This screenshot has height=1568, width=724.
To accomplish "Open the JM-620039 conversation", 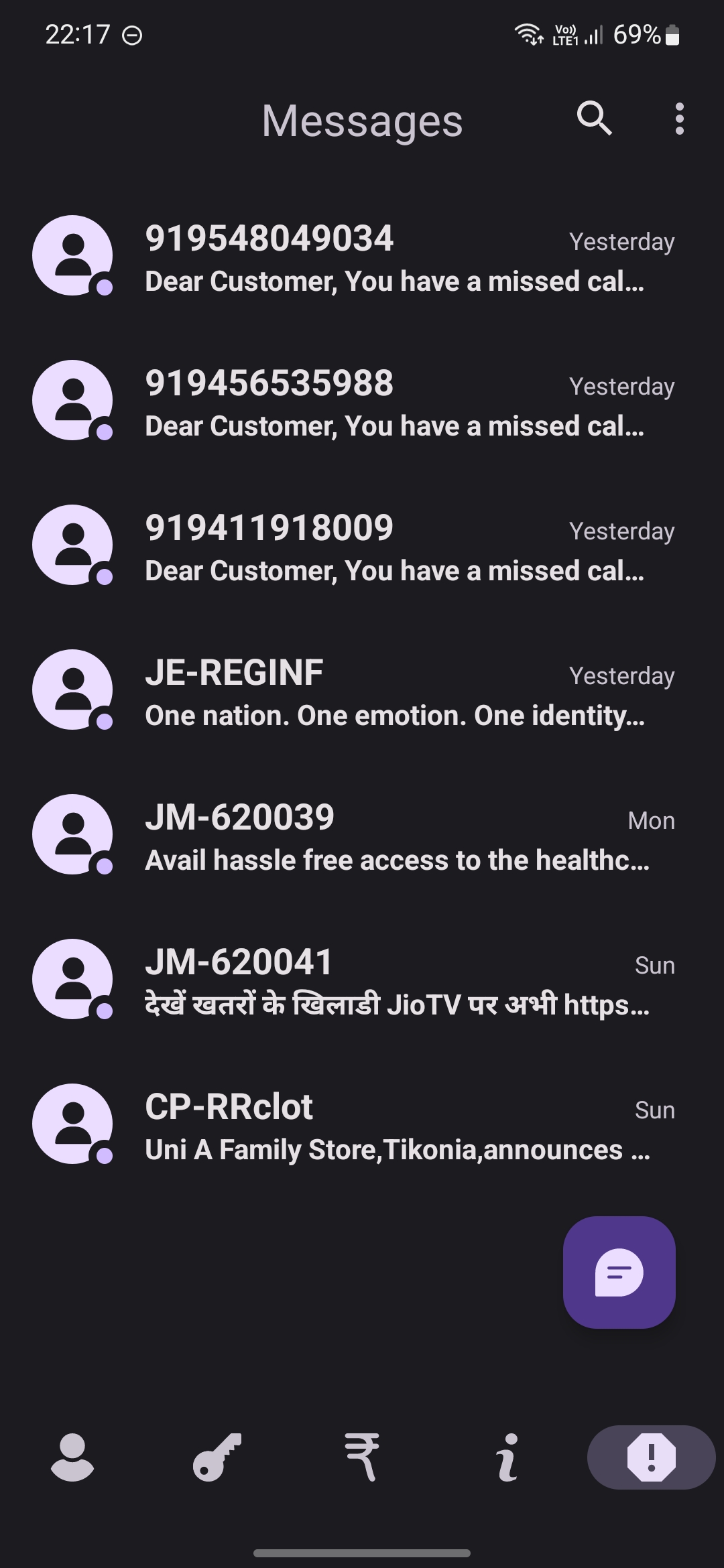I will coord(362,834).
